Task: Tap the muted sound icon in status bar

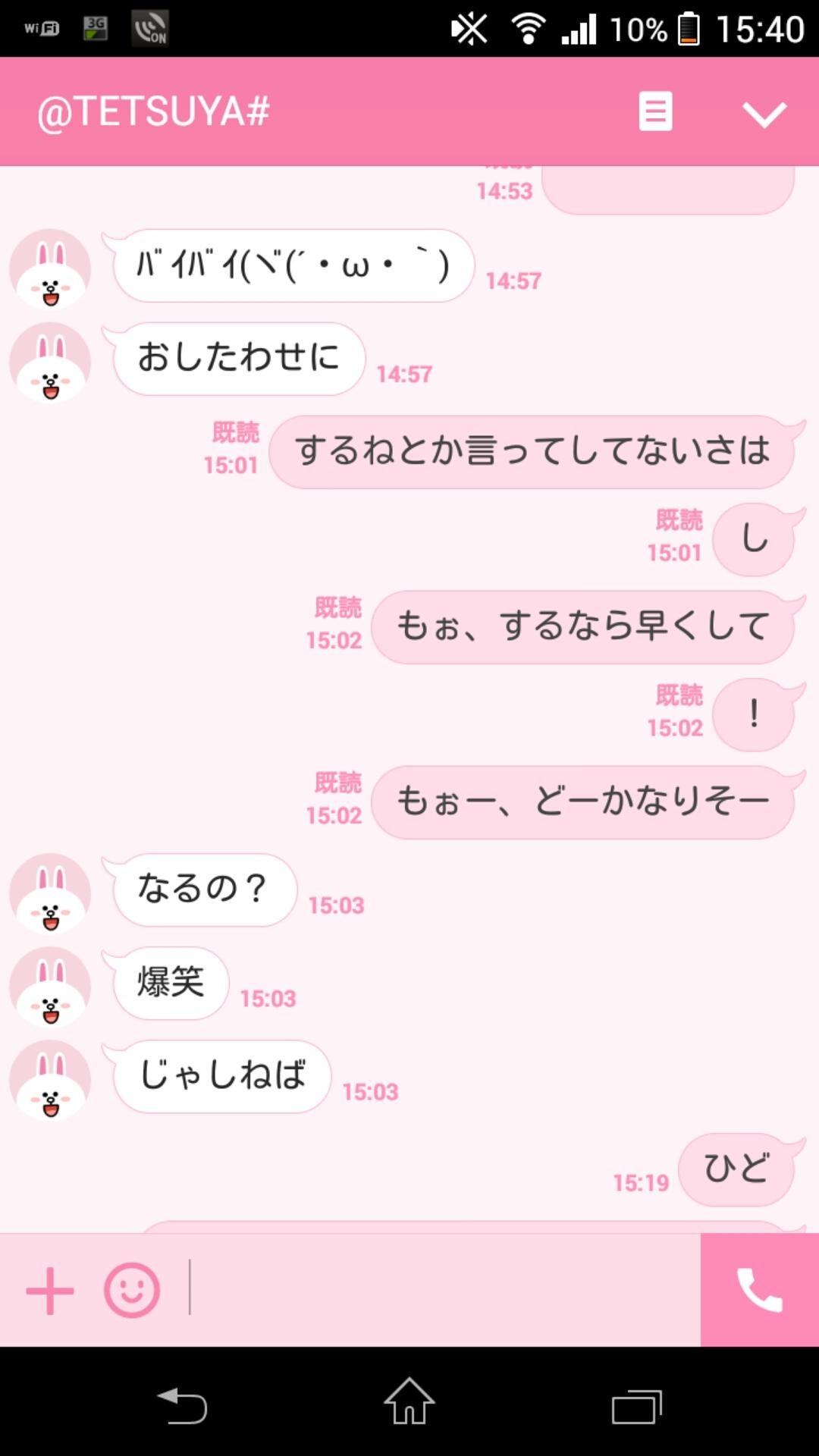Action: coord(470,27)
